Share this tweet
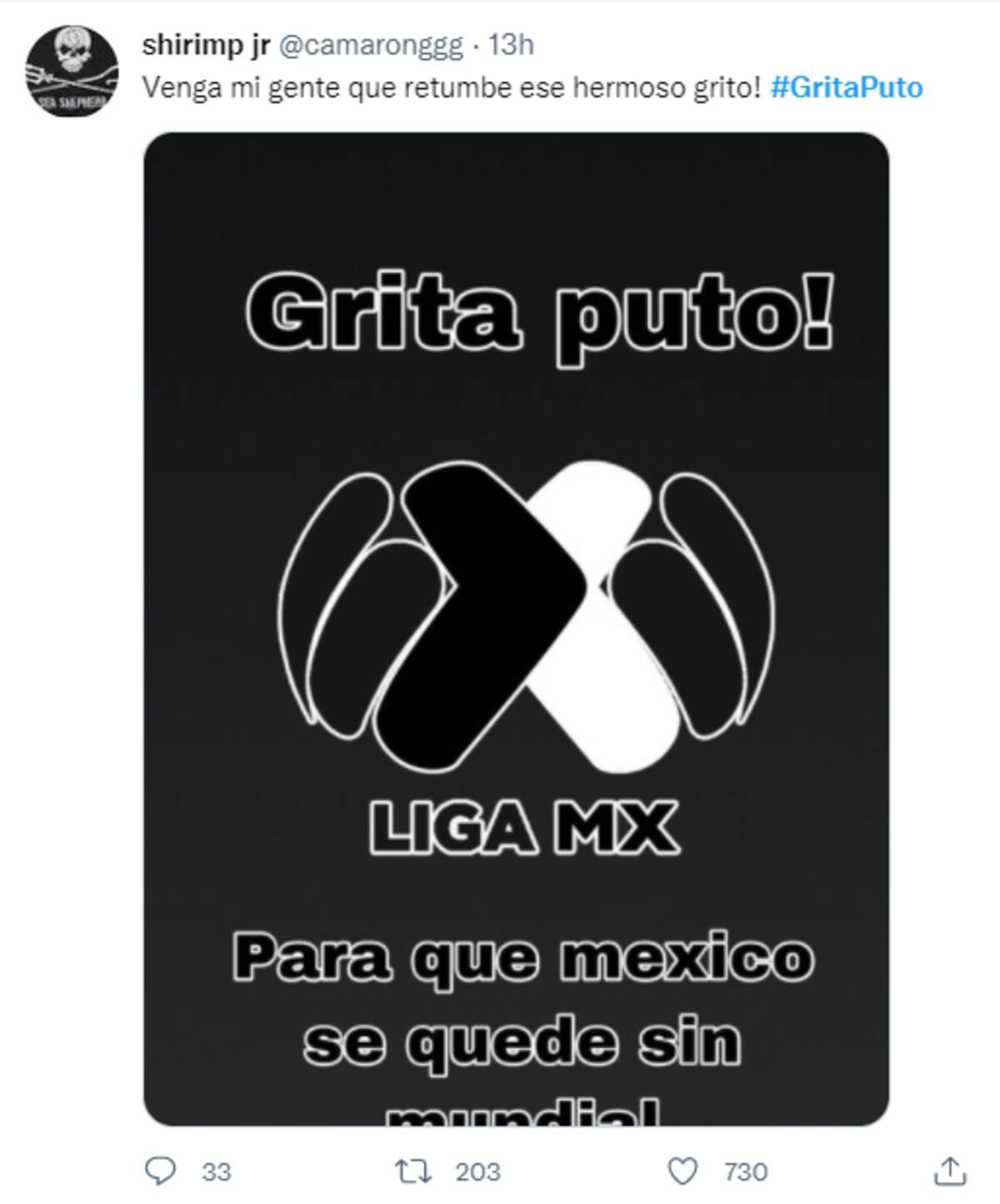Screen dimensions: 1000x1204 [x=949, y=1171]
